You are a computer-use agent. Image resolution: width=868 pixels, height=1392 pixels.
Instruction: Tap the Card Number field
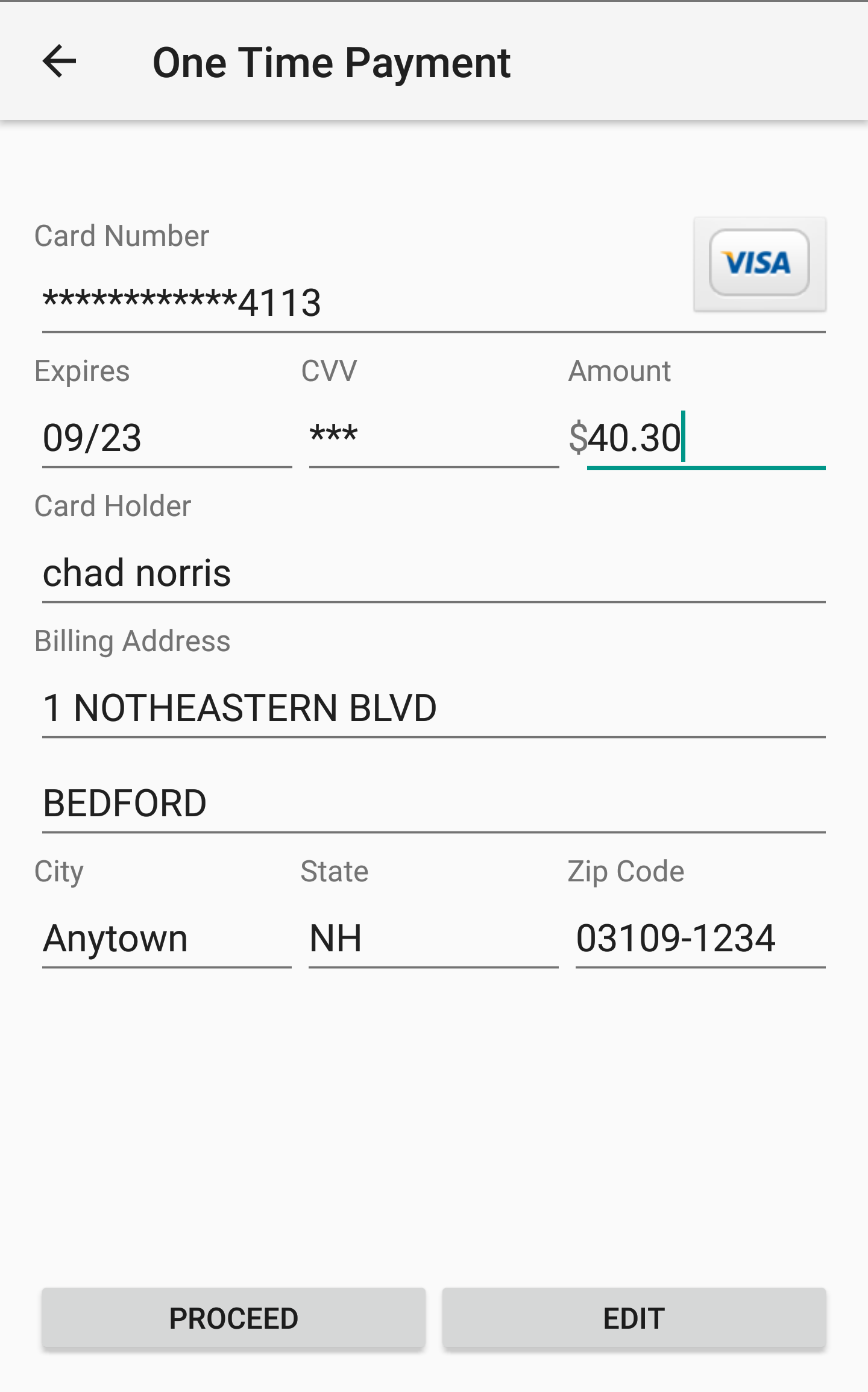(x=362, y=303)
